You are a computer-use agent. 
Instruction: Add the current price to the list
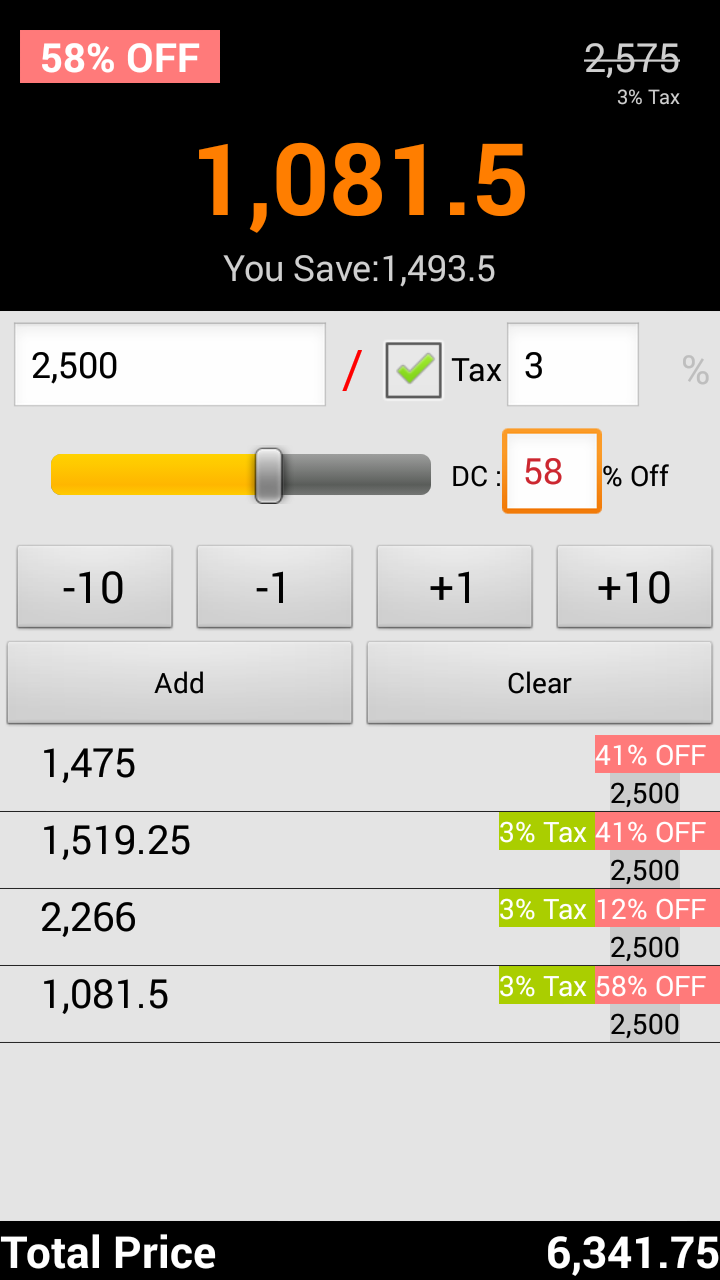[x=180, y=683]
